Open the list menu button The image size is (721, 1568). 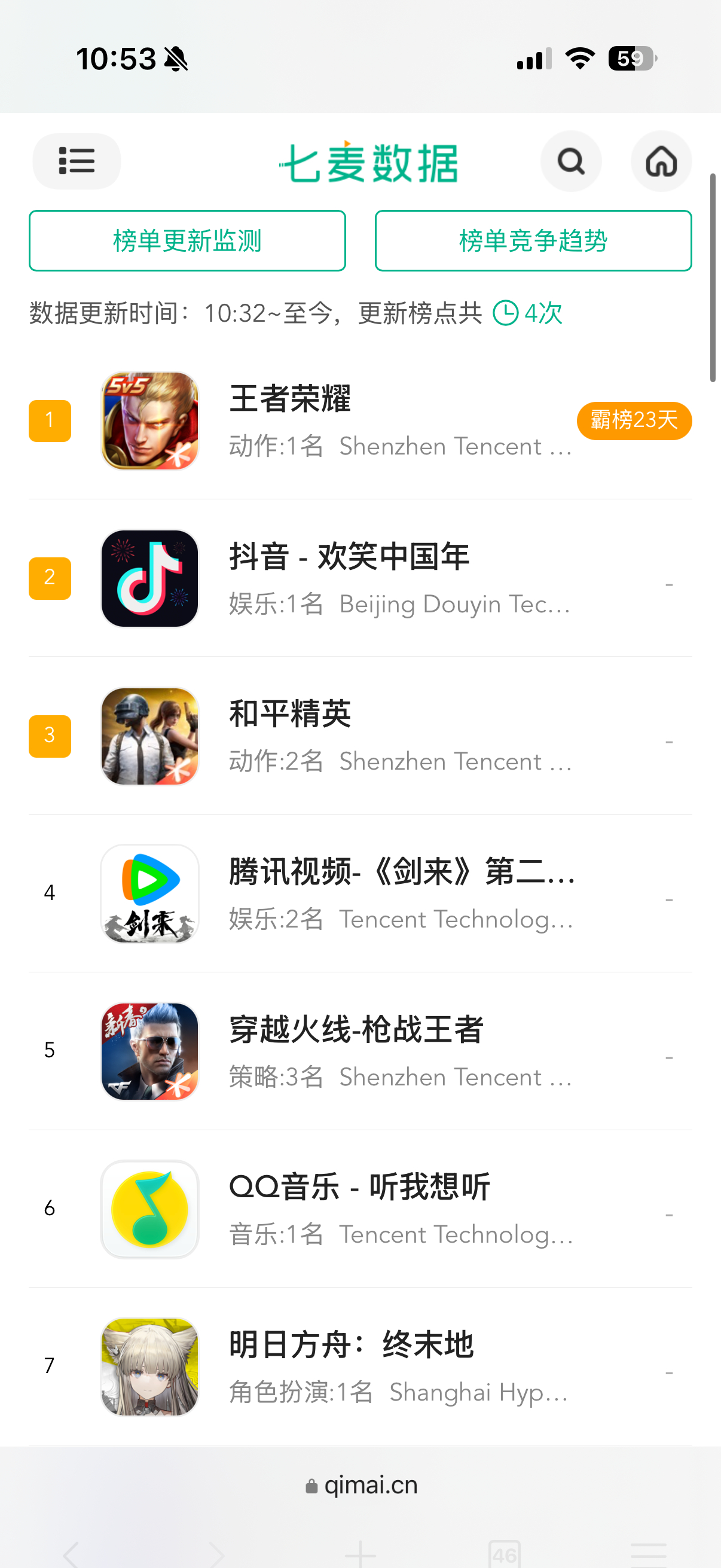[x=77, y=161]
